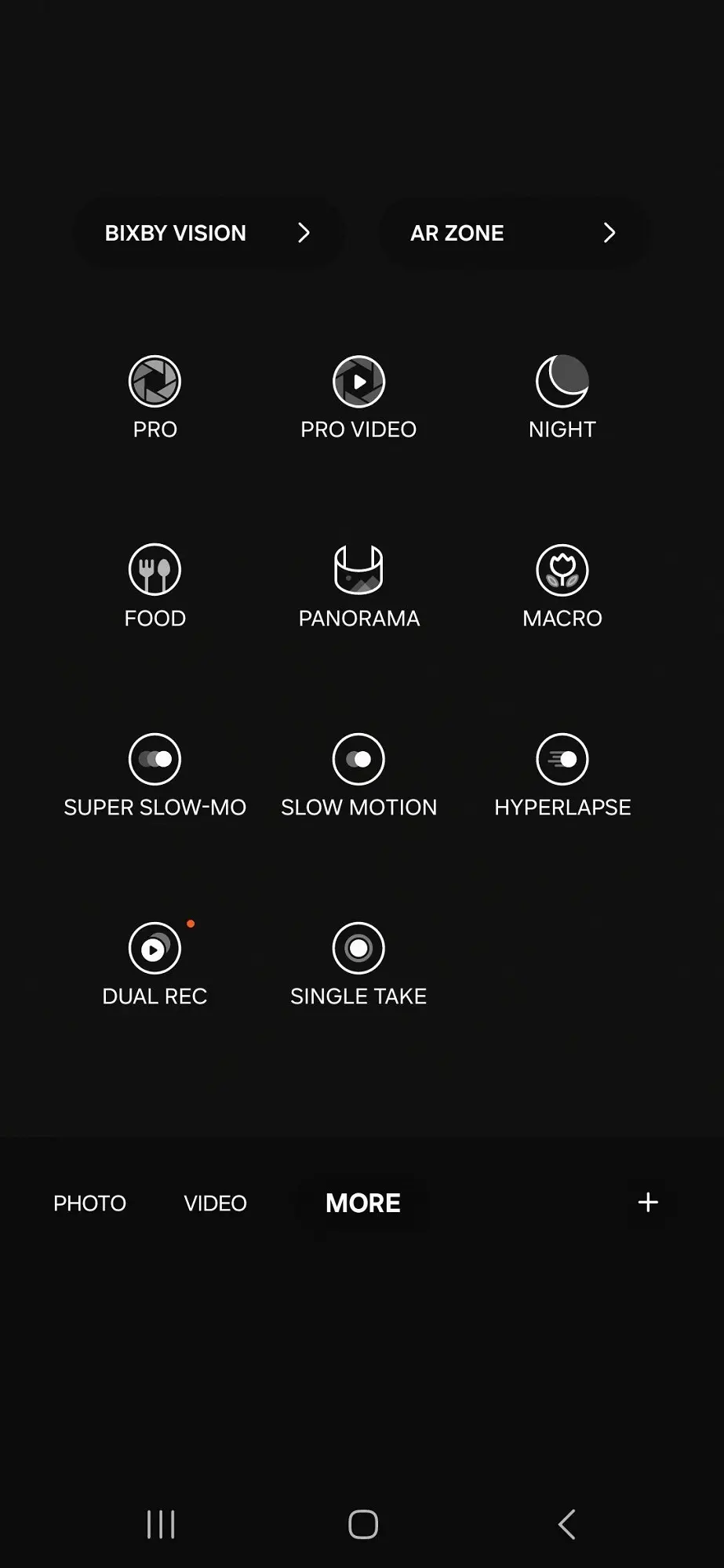Open Bixby Vision

pos(207,233)
